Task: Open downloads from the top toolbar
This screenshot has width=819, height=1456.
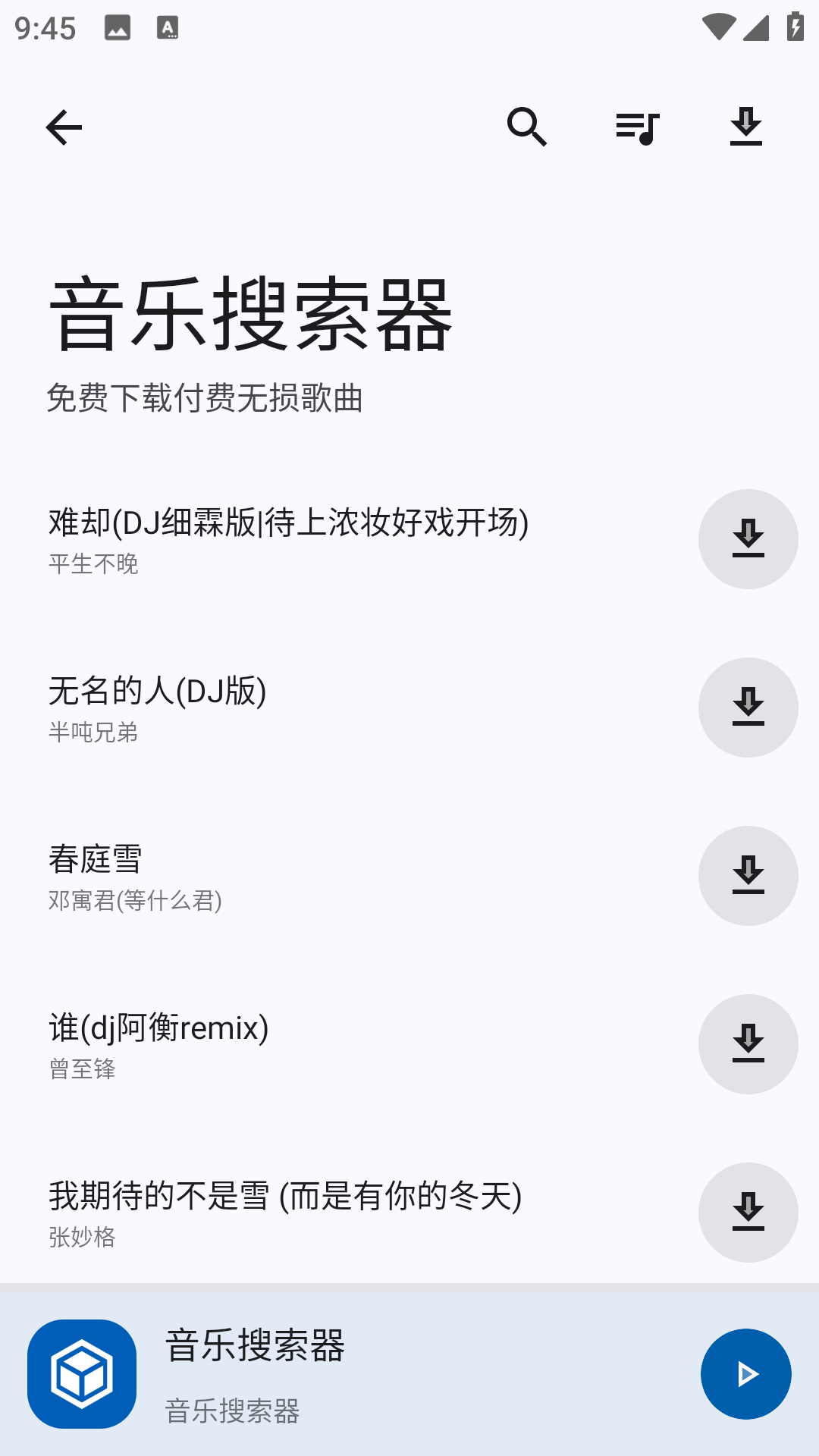Action: (x=746, y=127)
